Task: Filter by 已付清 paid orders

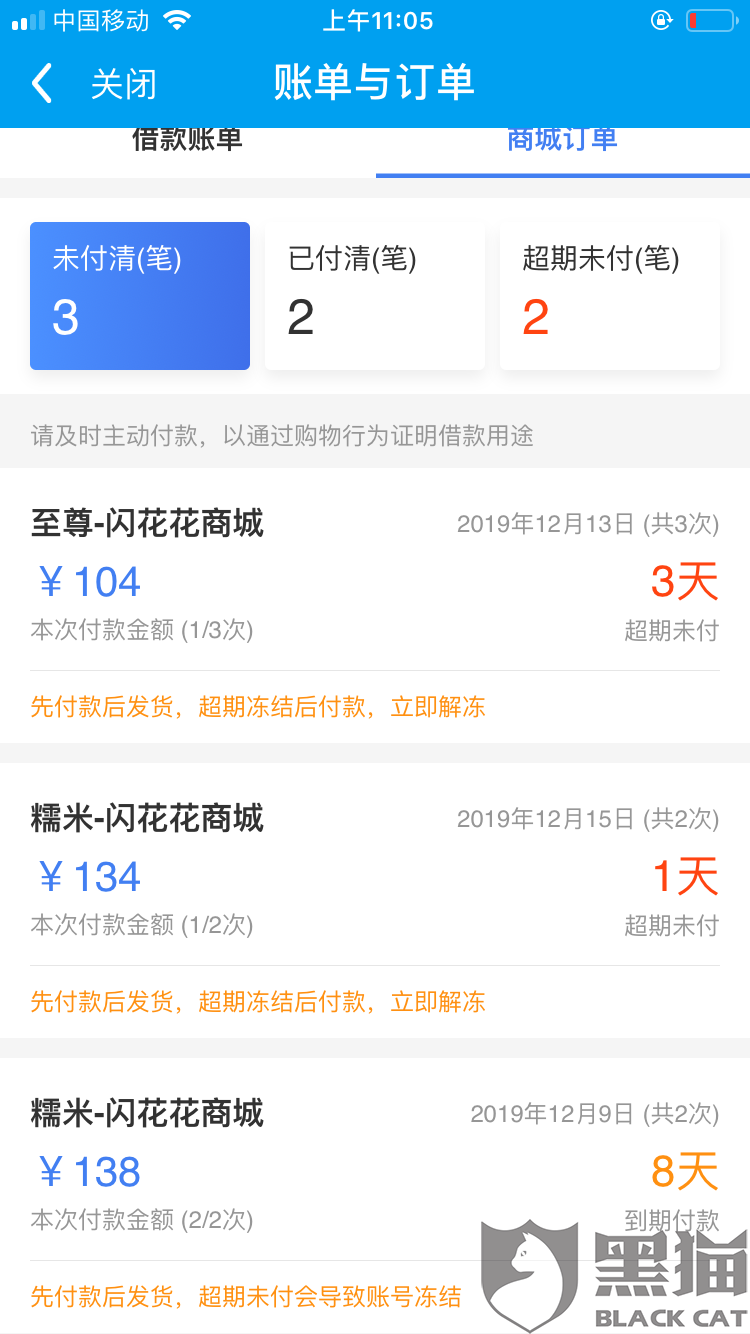Action: (x=374, y=296)
